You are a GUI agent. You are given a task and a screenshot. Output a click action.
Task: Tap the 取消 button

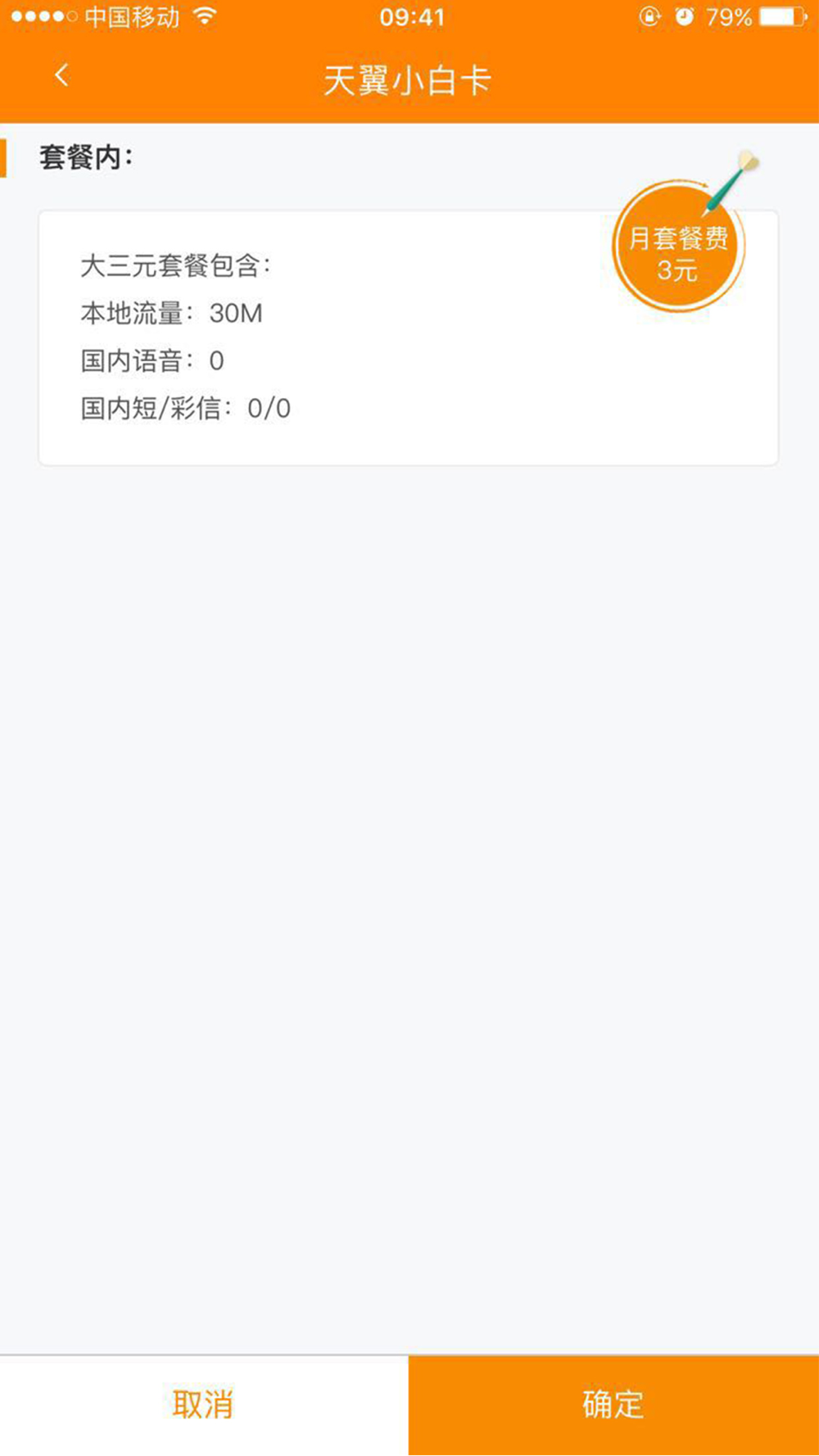203,1404
